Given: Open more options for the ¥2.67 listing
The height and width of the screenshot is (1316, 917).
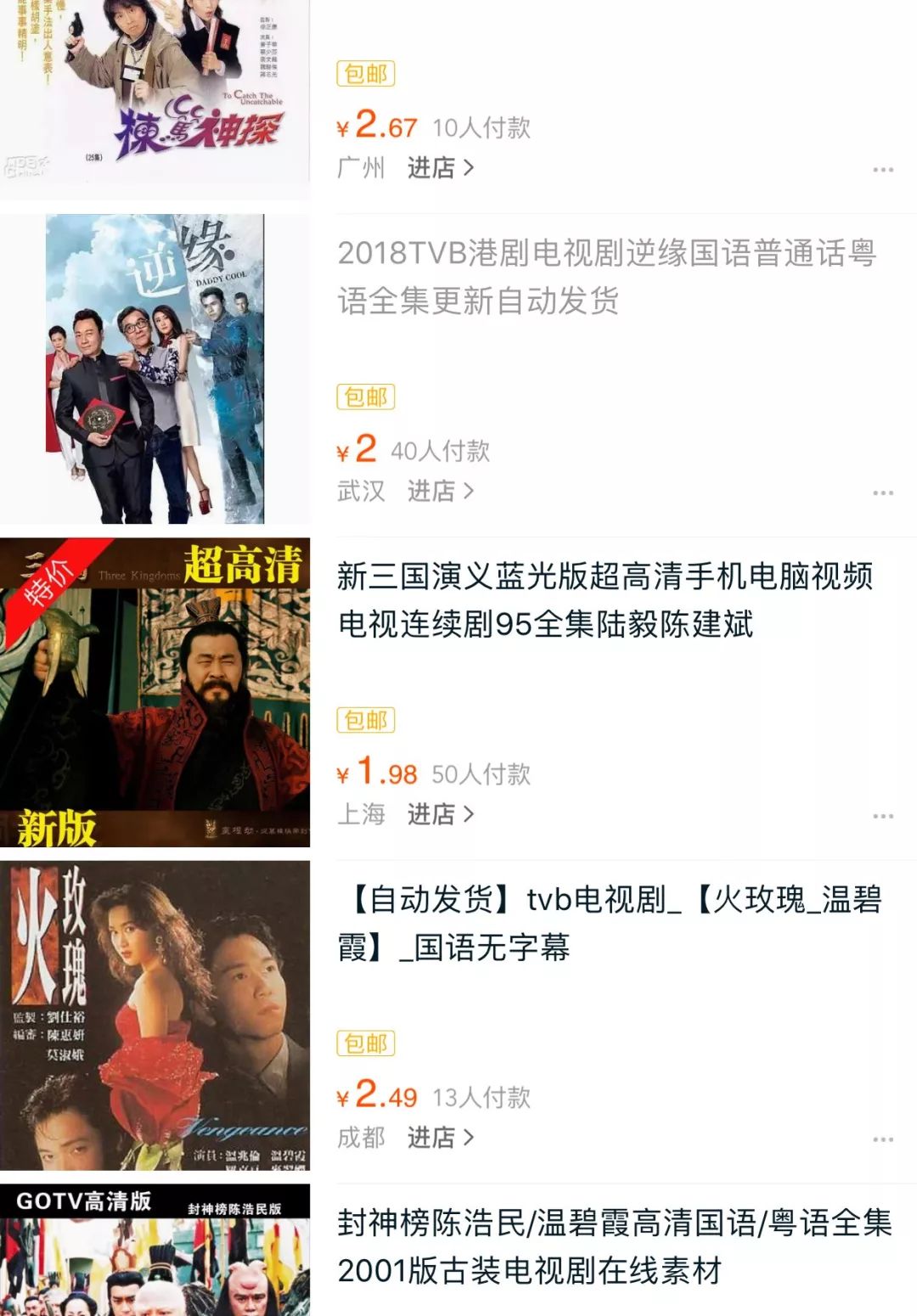Looking at the screenshot, I should click(x=883, y=170).
